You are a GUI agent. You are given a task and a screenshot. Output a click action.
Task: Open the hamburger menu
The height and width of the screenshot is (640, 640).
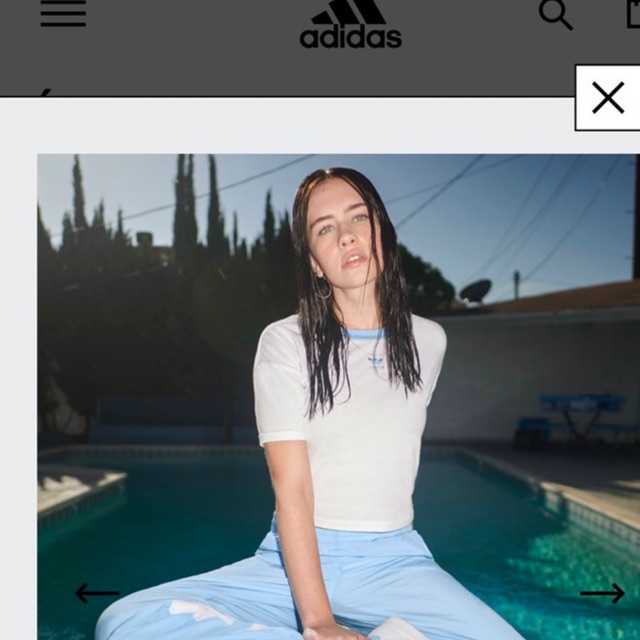[63, 14]
